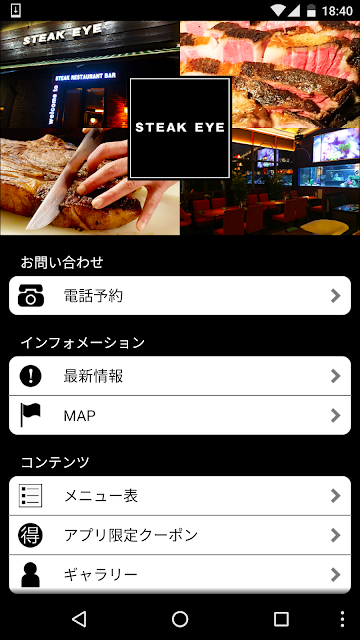360x640 pixels.
Task: Open 電話予約 phone reservation row
Action: pyautogui.click(x=180, y=296)
